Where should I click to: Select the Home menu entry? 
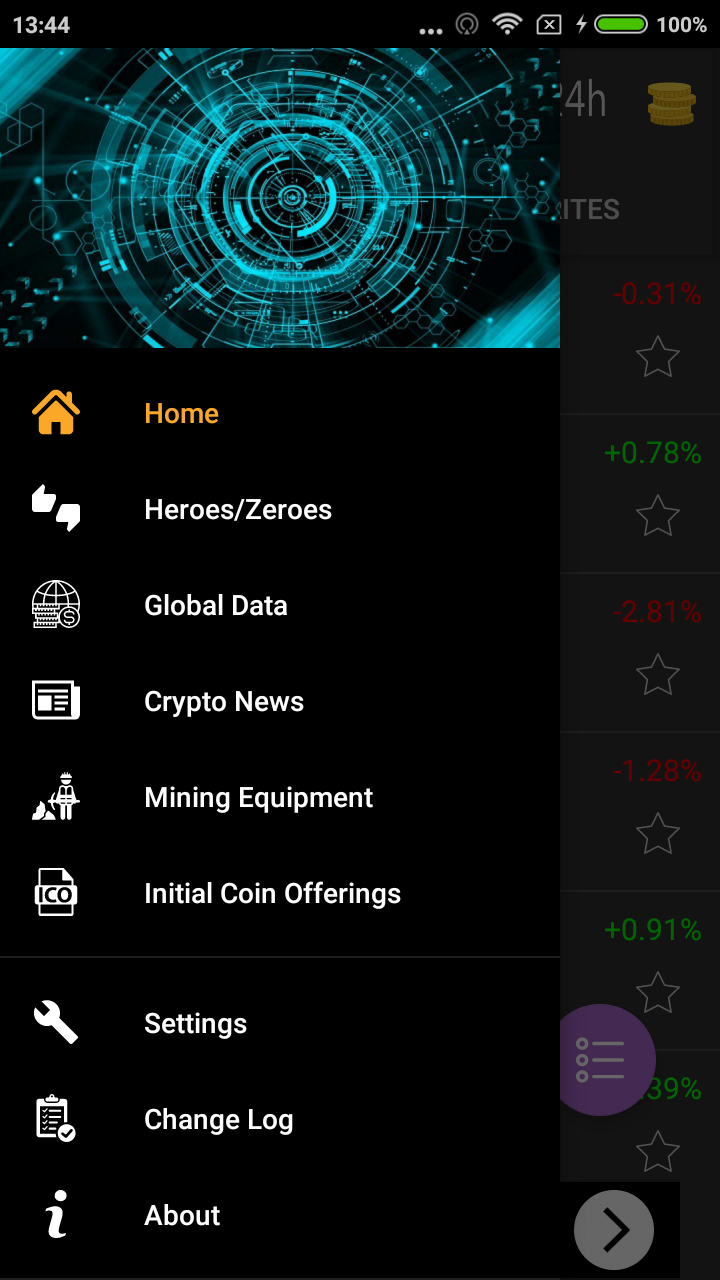click(181, 412)
